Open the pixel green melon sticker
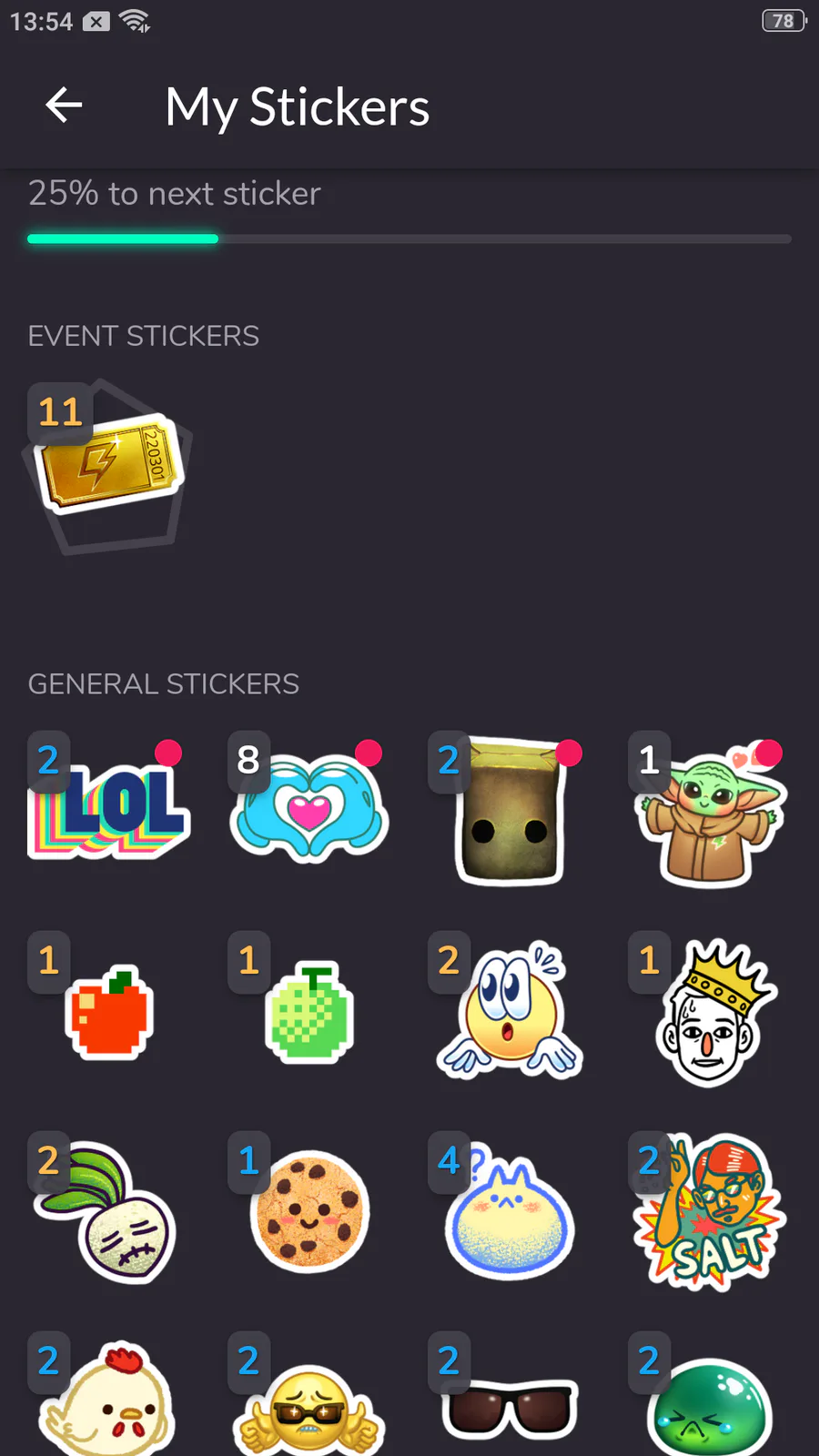819x1456 pixels. (309, 1012)
